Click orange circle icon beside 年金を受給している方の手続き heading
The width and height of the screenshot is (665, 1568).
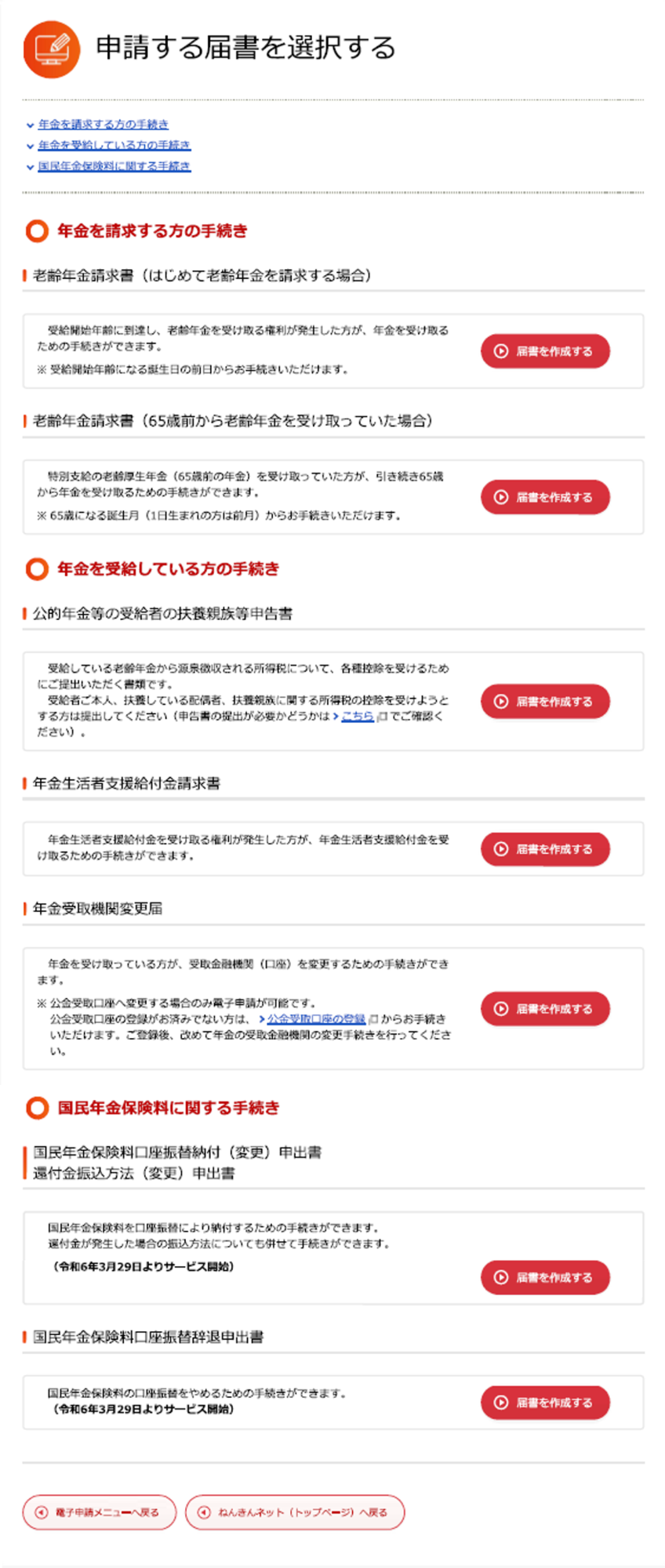pyautogui.click(x=35, y=569)
